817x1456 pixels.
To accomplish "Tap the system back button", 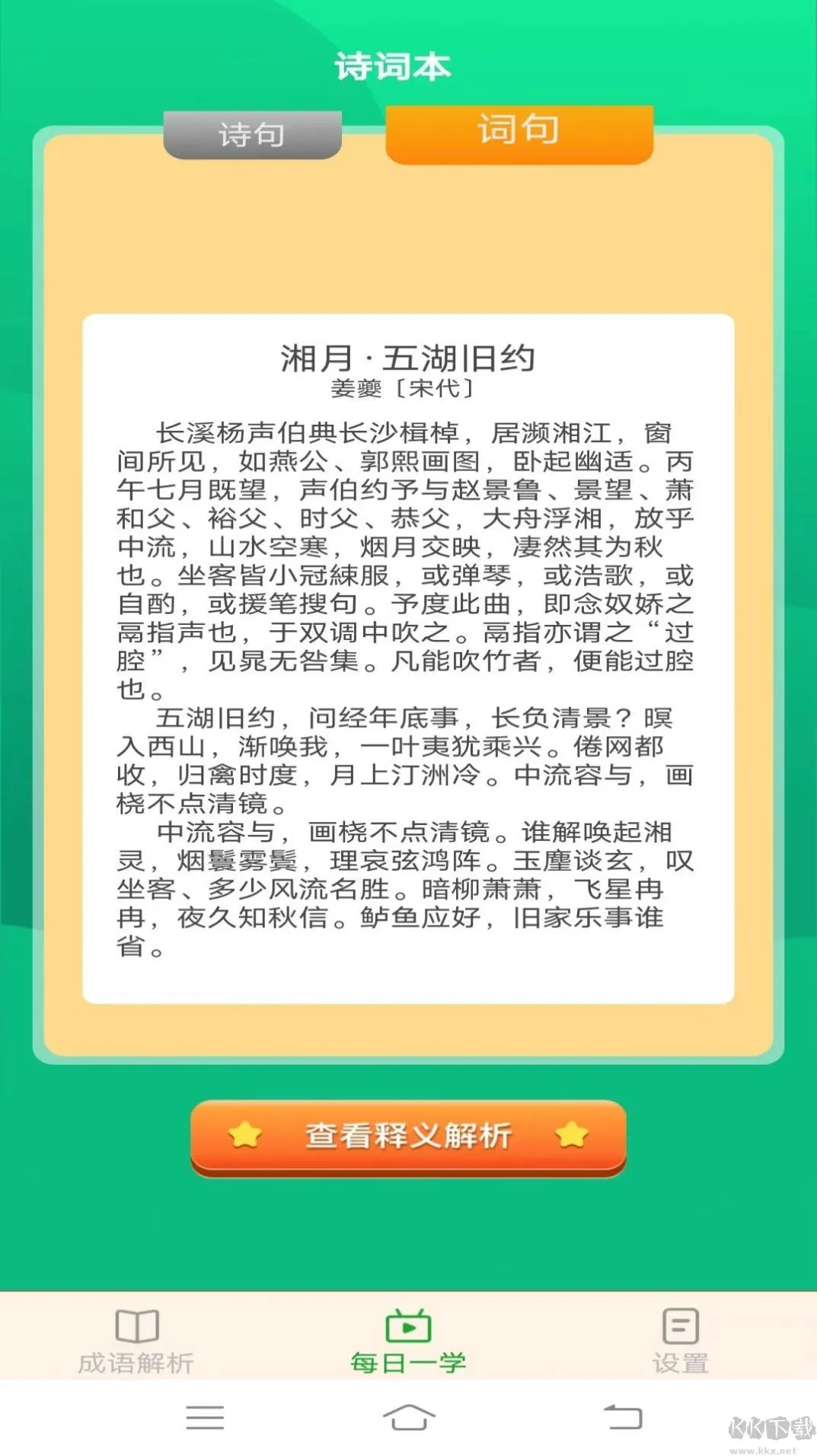I will coord(623,1418).
